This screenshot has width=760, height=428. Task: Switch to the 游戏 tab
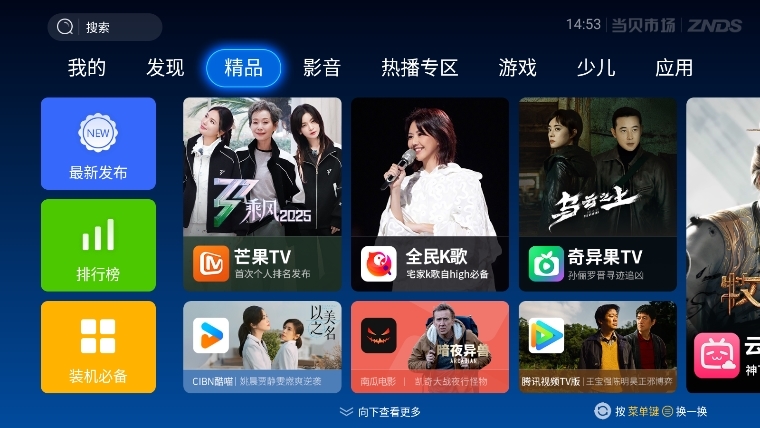coord(518,68)
